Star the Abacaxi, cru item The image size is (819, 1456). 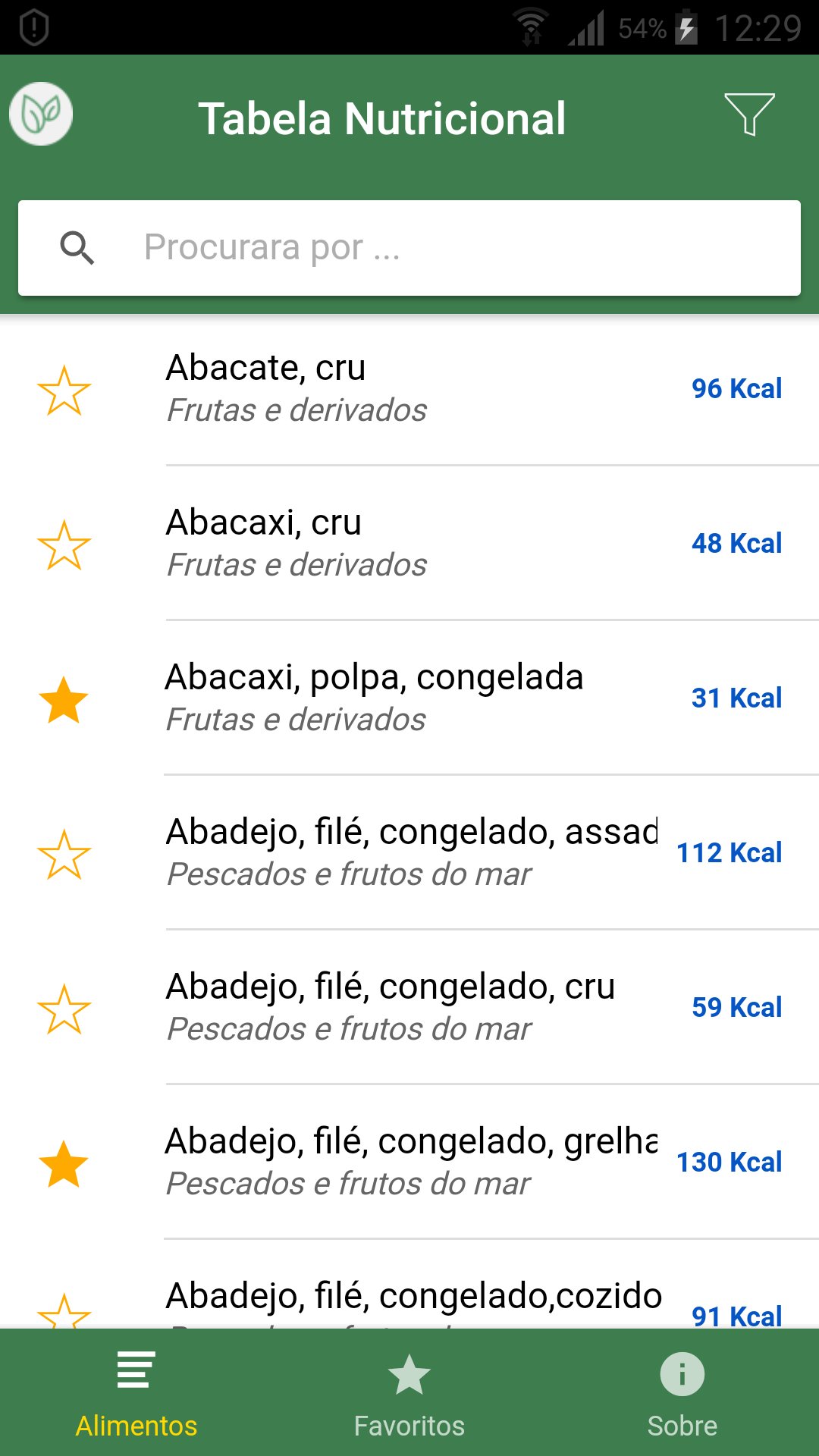(64, 545)
